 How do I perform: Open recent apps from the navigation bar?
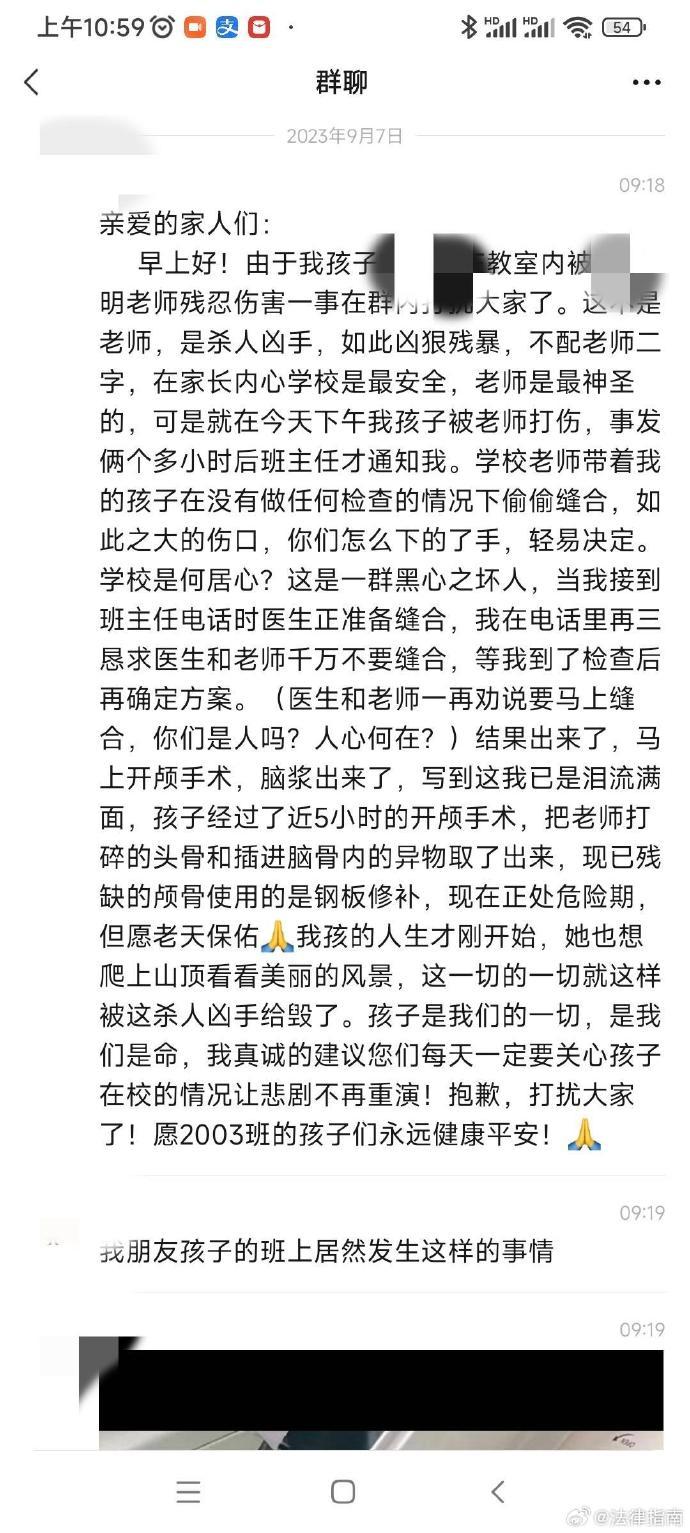(x=188, y=1491)
